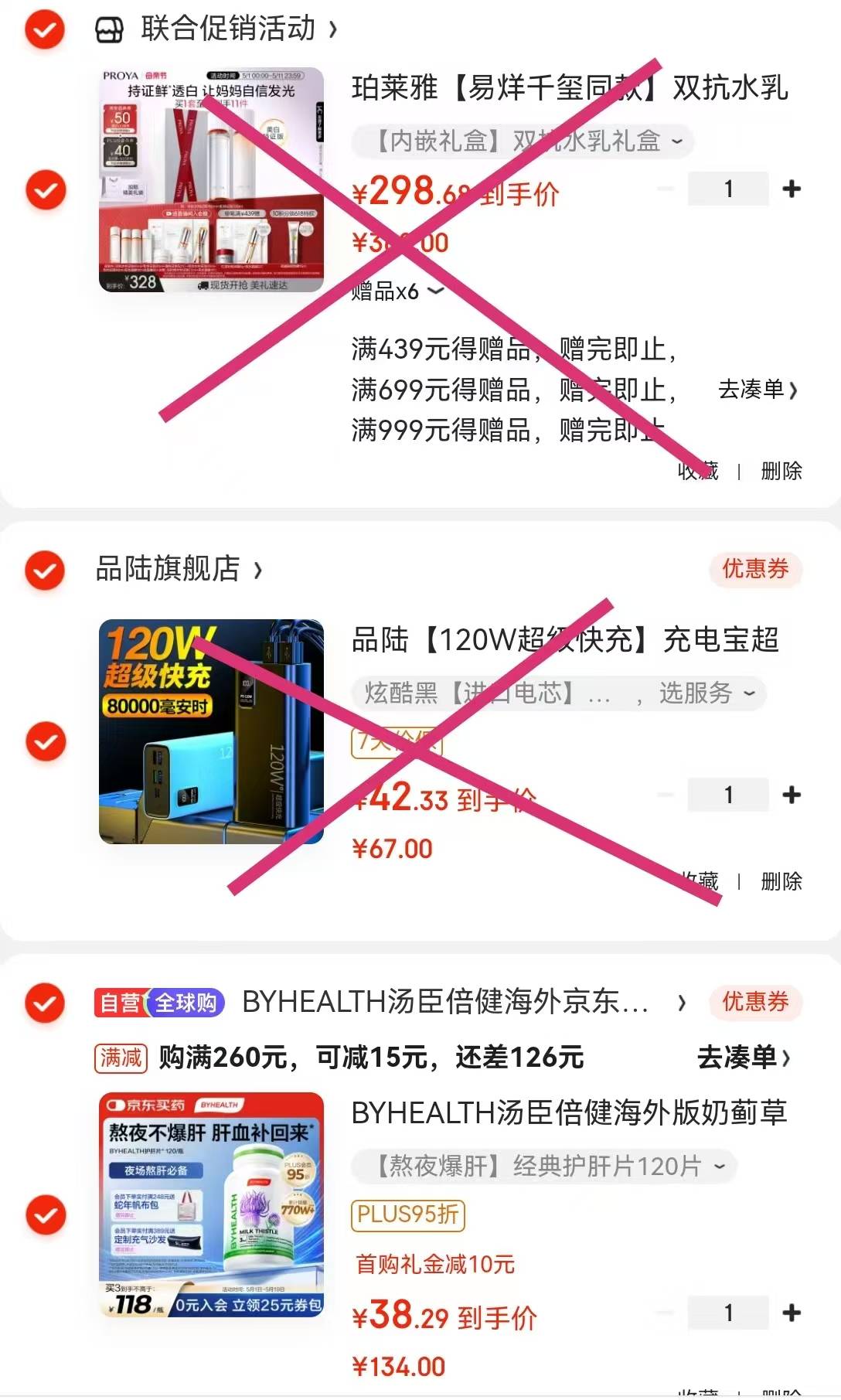Deselect the 珀莱雅 双抗水乳 item
841x1400 pixels.
46,190
